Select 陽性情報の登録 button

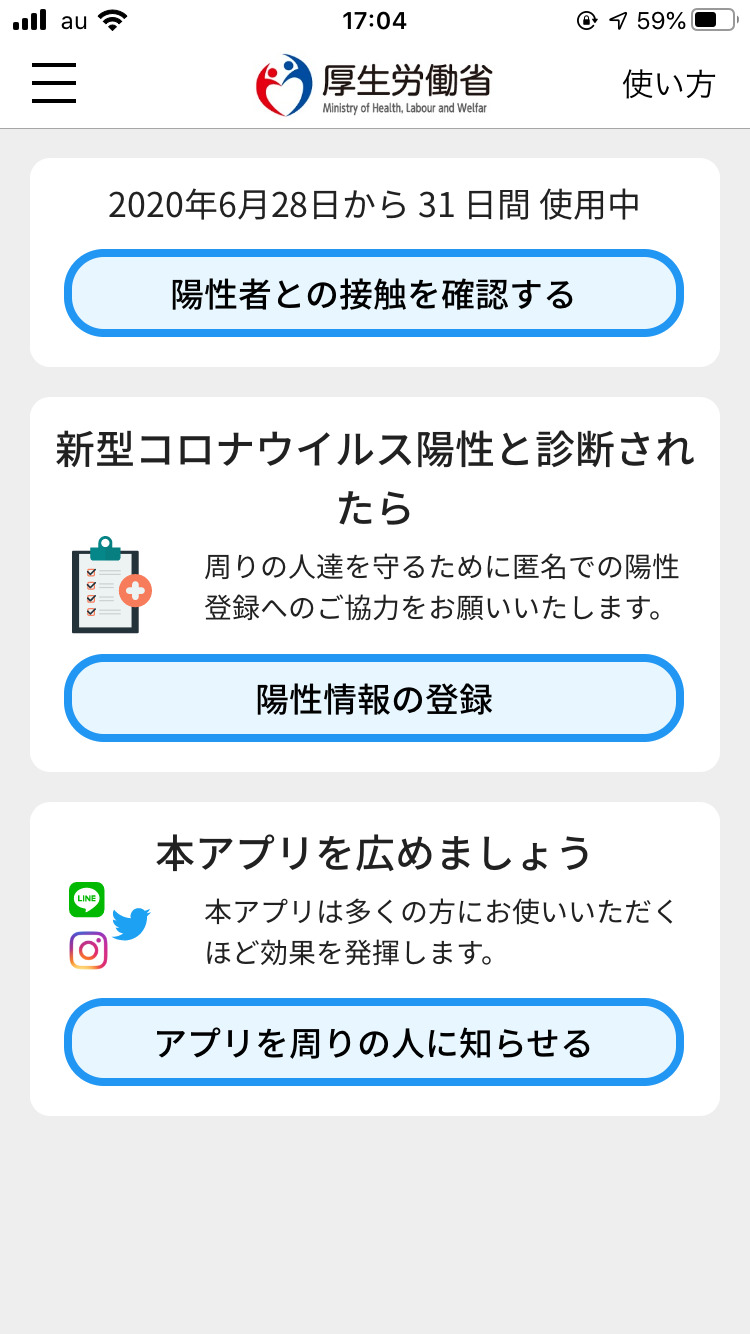pos(374,699)
